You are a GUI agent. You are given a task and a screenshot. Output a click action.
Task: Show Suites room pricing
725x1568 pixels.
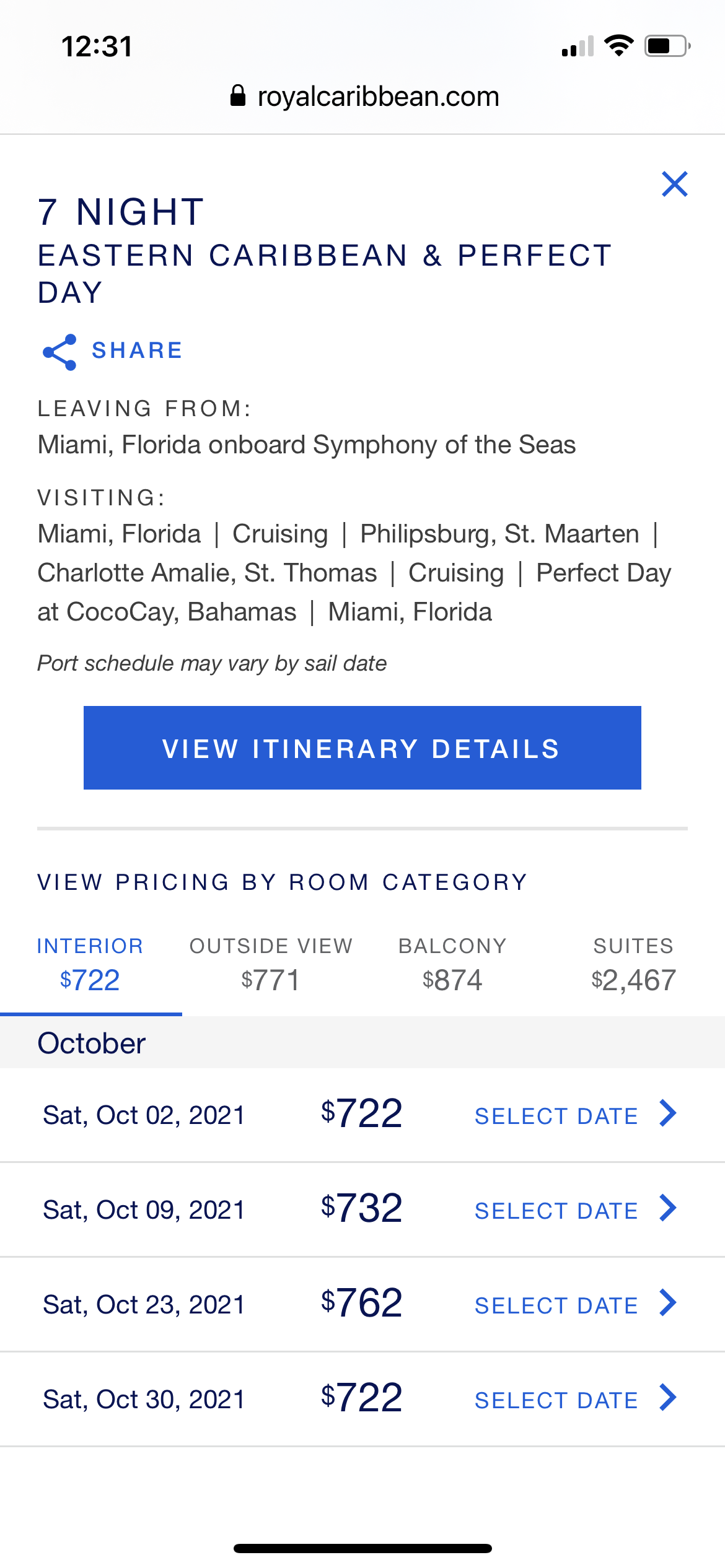(x=633, y=966)
